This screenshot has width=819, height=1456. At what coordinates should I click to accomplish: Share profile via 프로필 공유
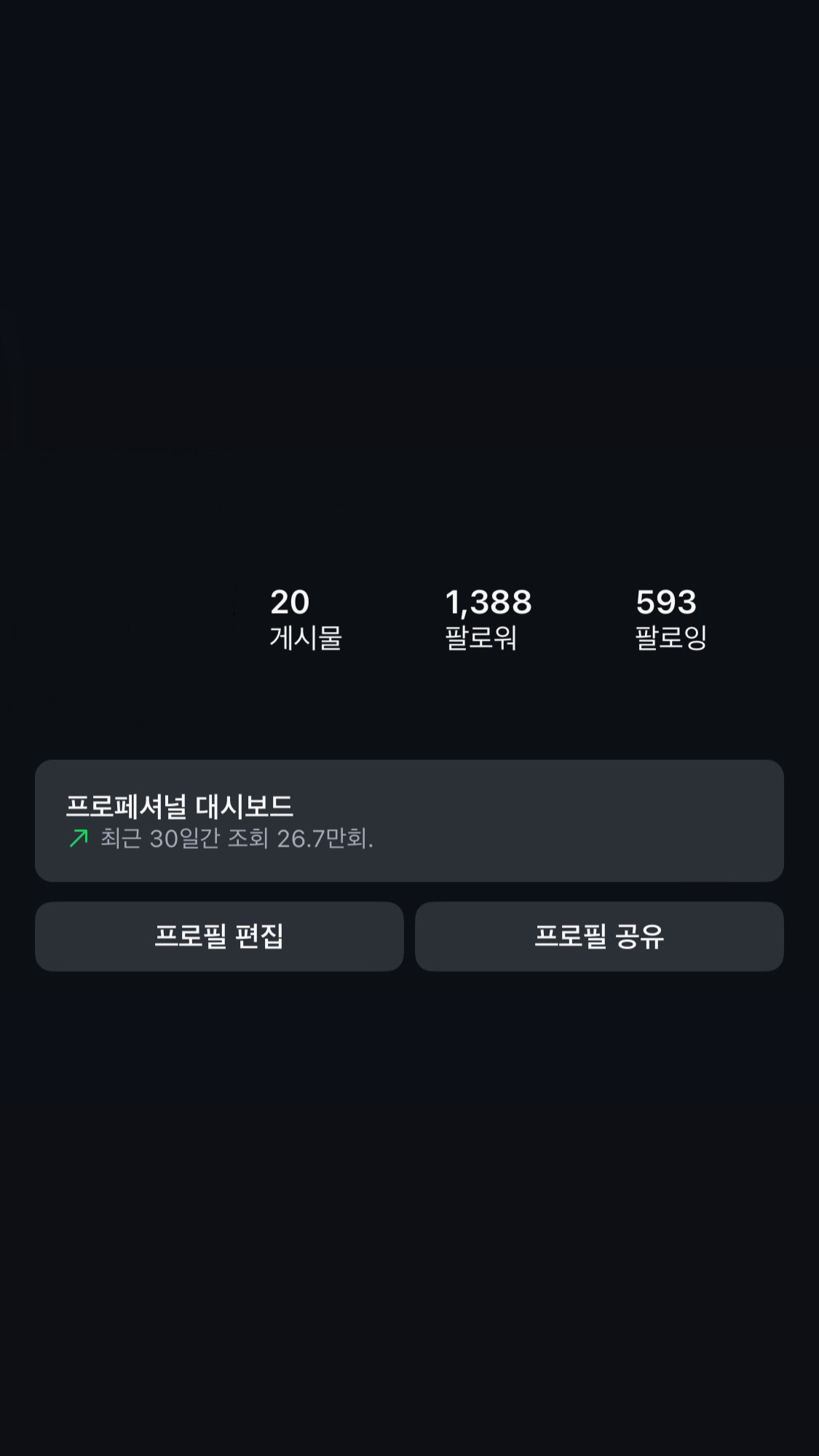599,936
